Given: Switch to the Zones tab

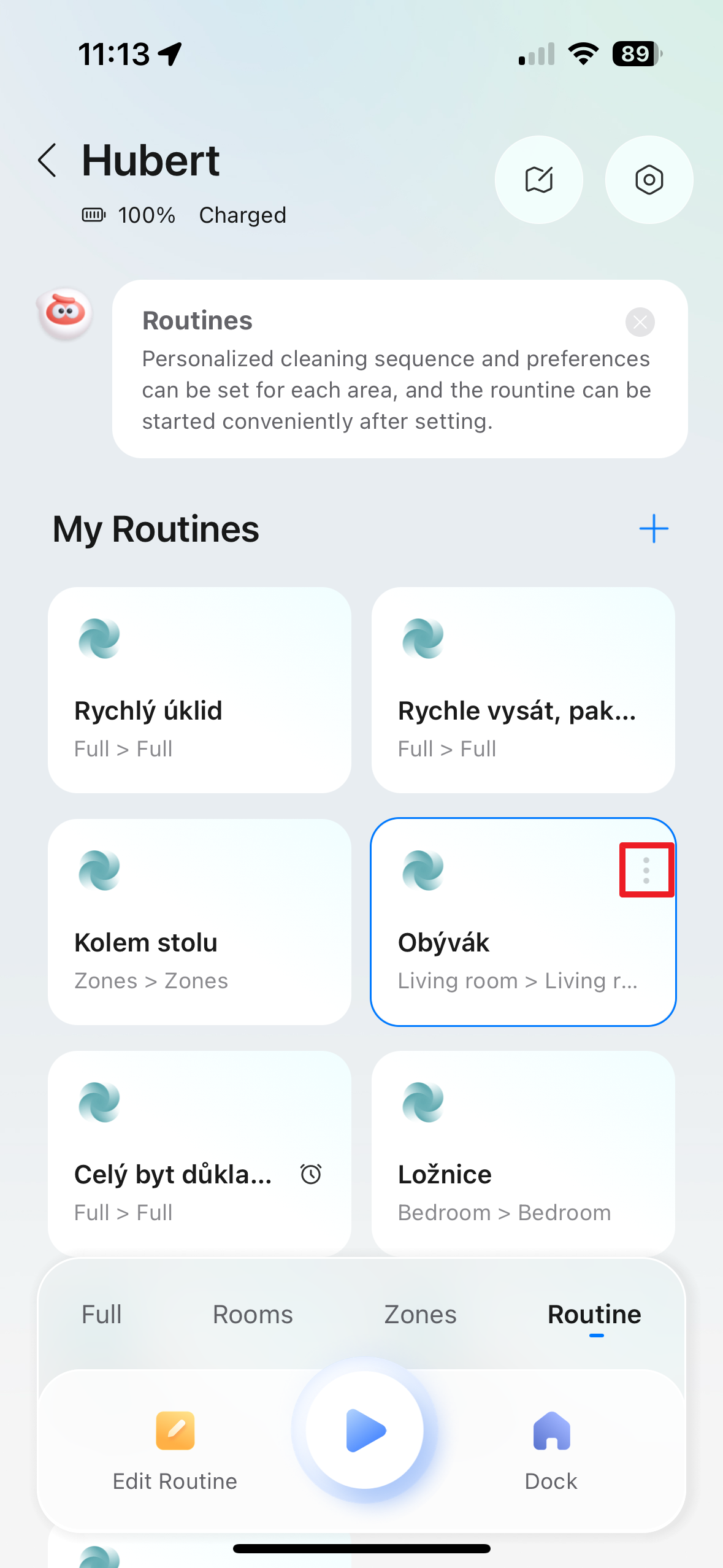Looking at the screenshot, I should [420, 1315].
